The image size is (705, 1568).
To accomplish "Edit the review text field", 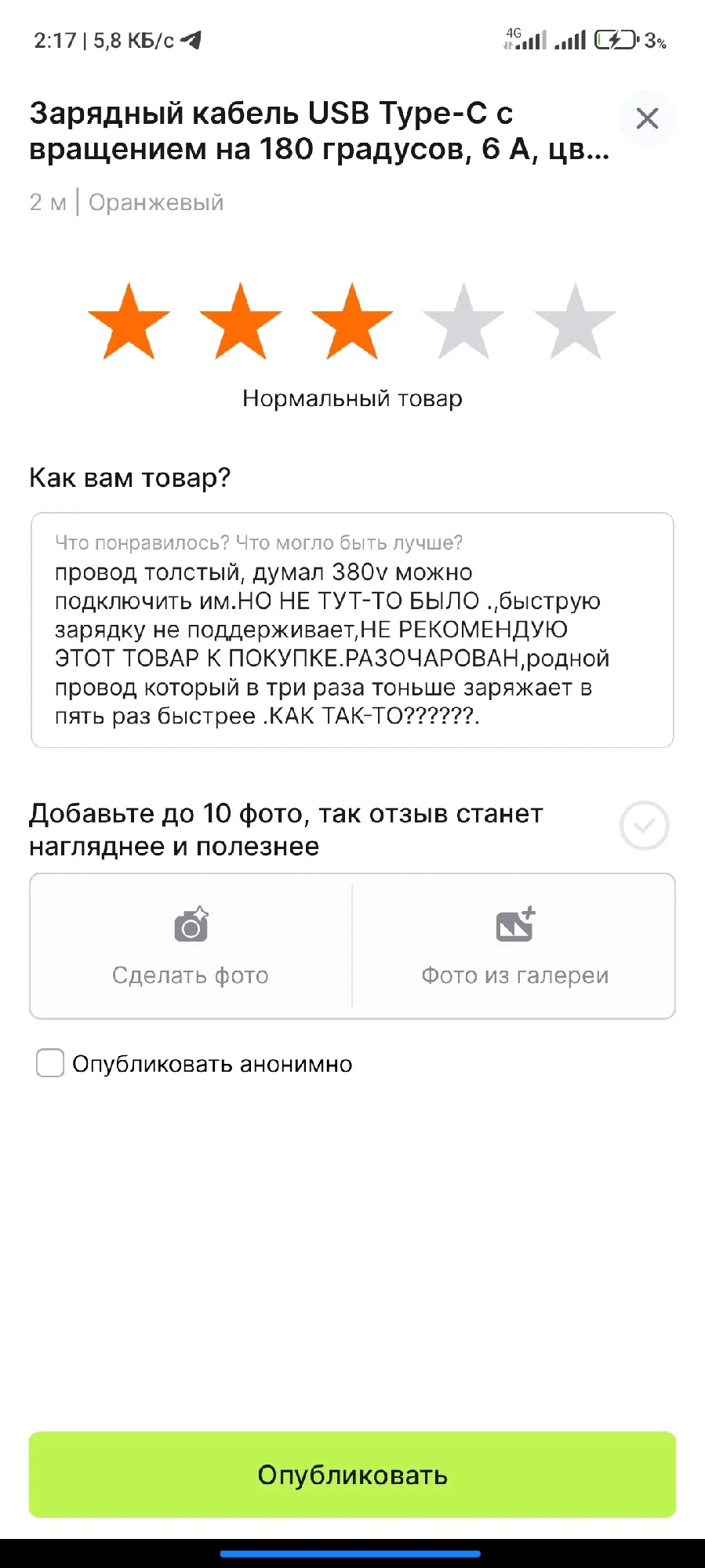I will (352, 630).
